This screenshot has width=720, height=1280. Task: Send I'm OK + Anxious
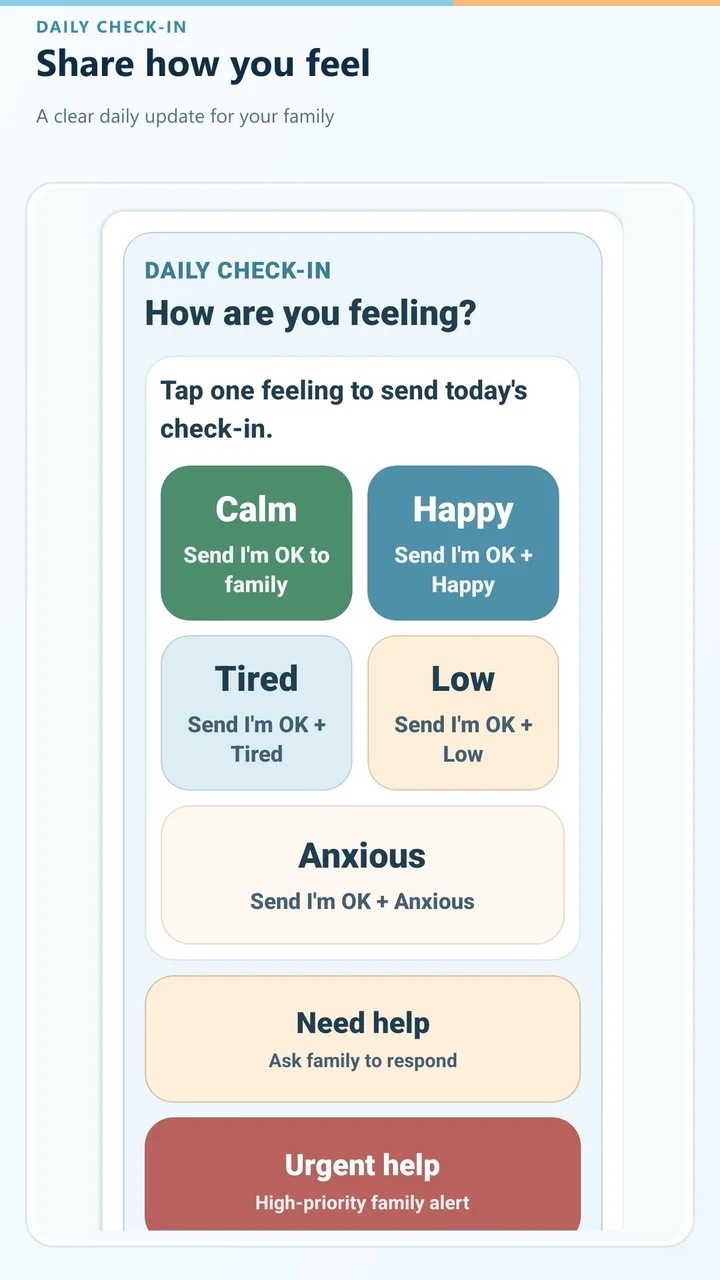(x=362, y=875)
